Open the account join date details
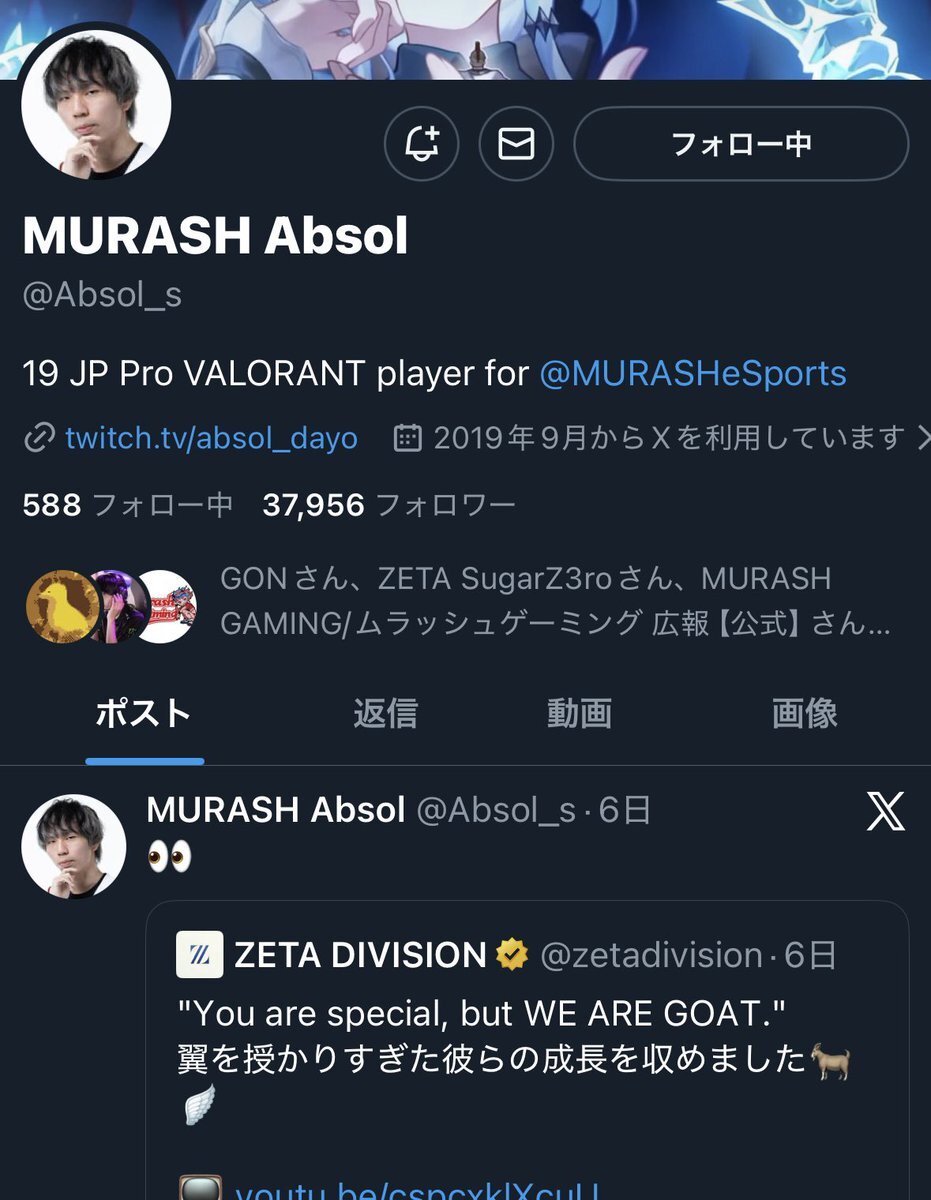This screenshot has width=931, height=1200. (x=668, y=438)
